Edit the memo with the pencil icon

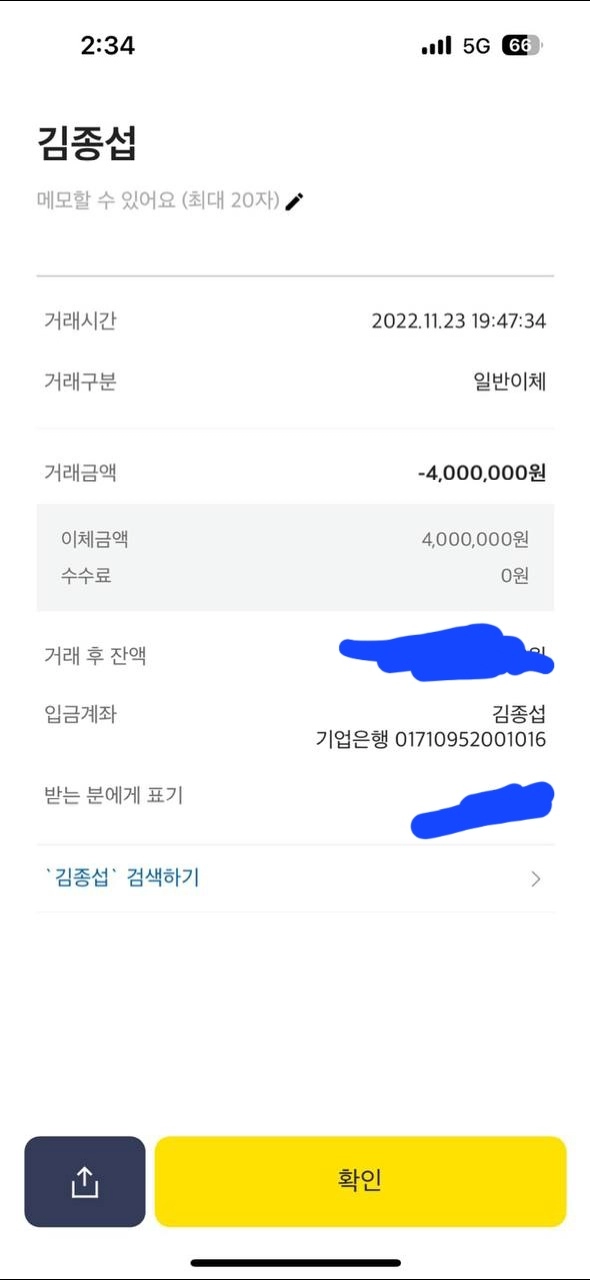(294, 201)
